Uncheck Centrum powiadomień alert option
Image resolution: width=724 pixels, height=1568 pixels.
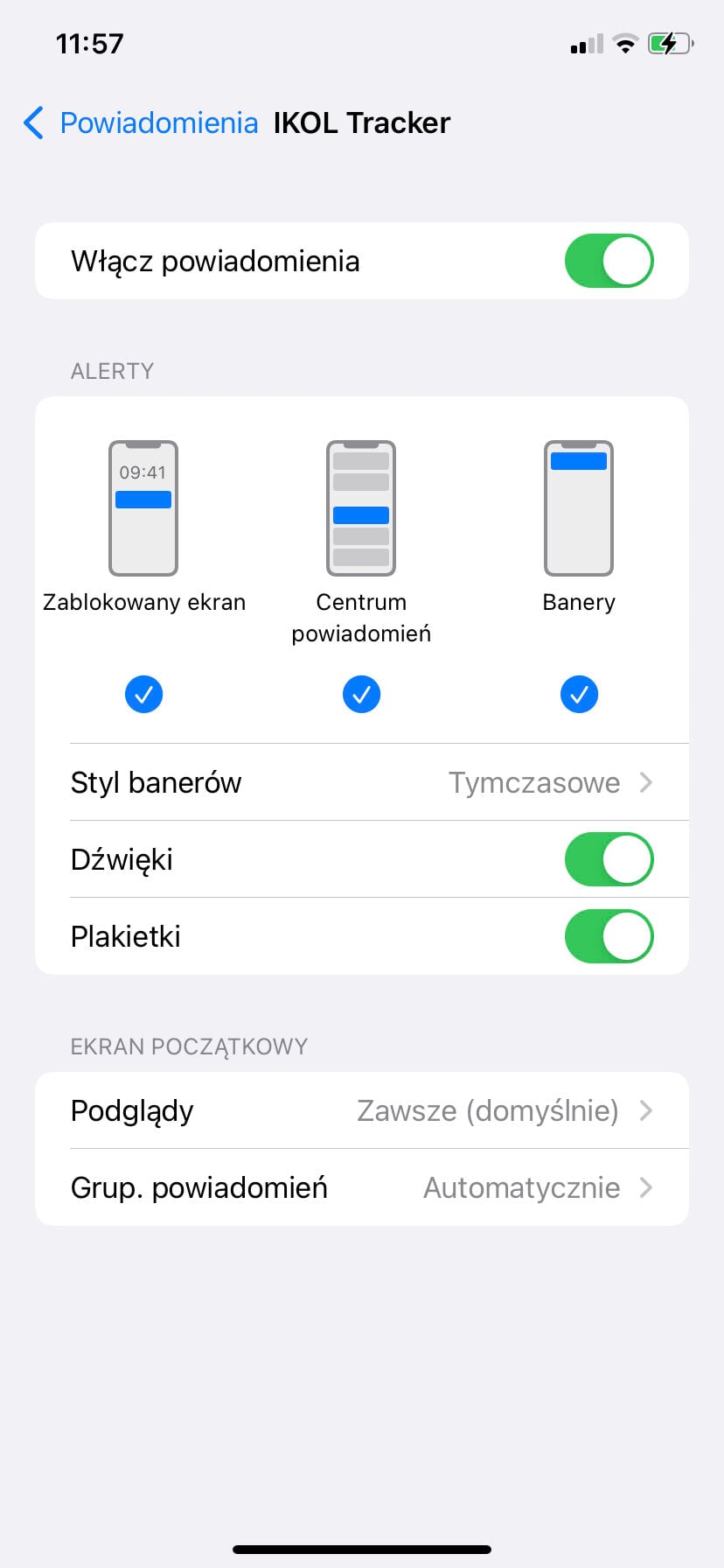click(x=361, y=695)
